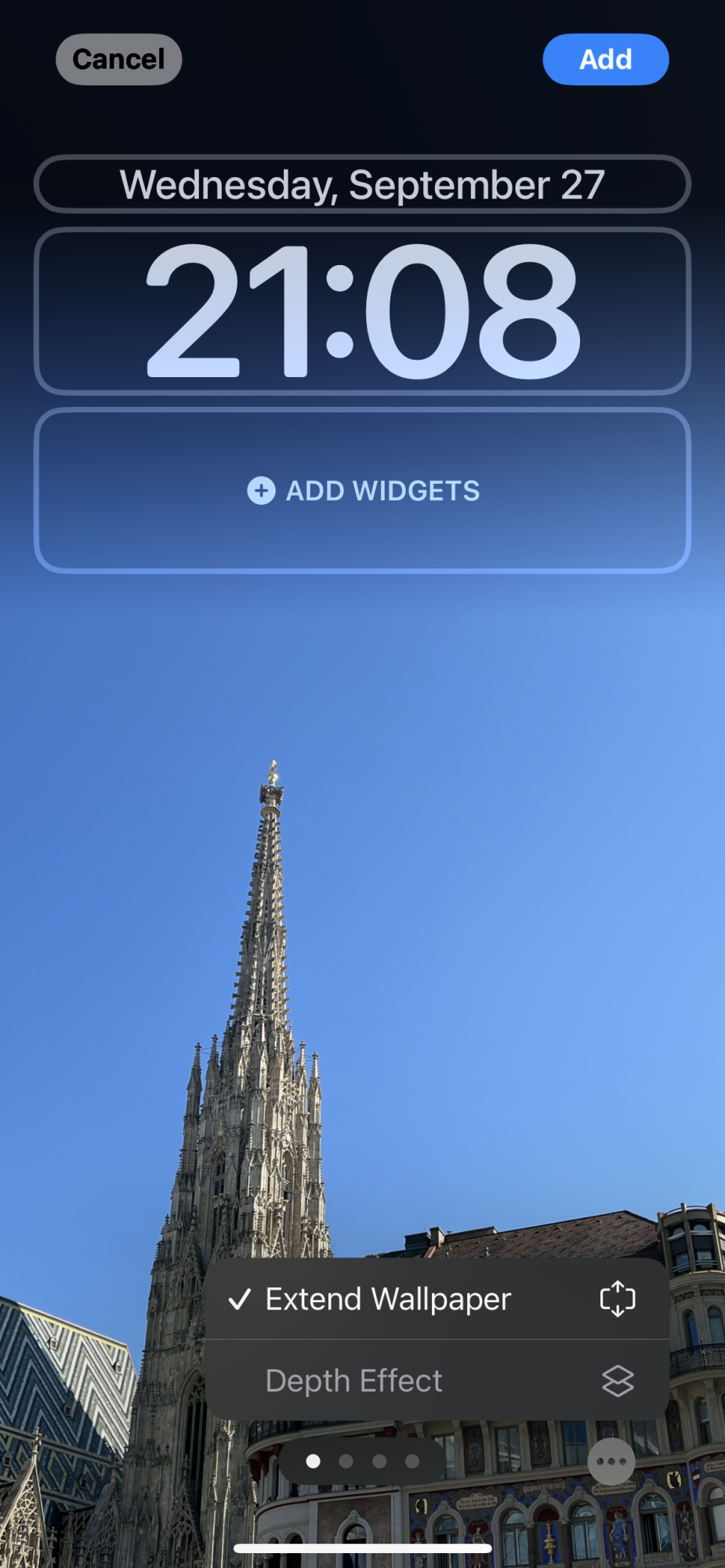This screenshot has height=1568, width=725.
Task: Select Depth Effect in the menu
Action: point(435,1381)
